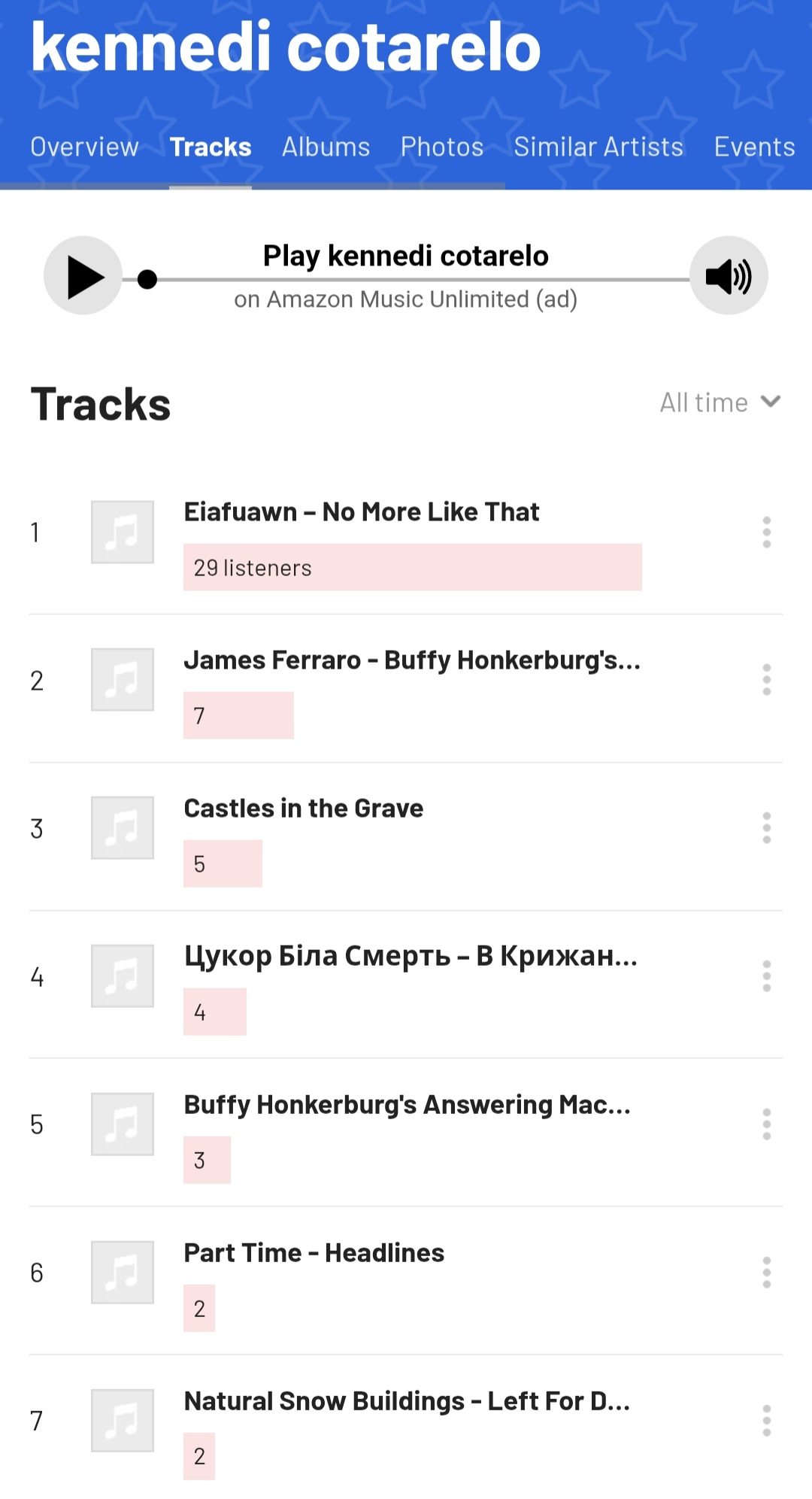Open more options for Natural Snow Buildings track

click(x=766, y=1421)
